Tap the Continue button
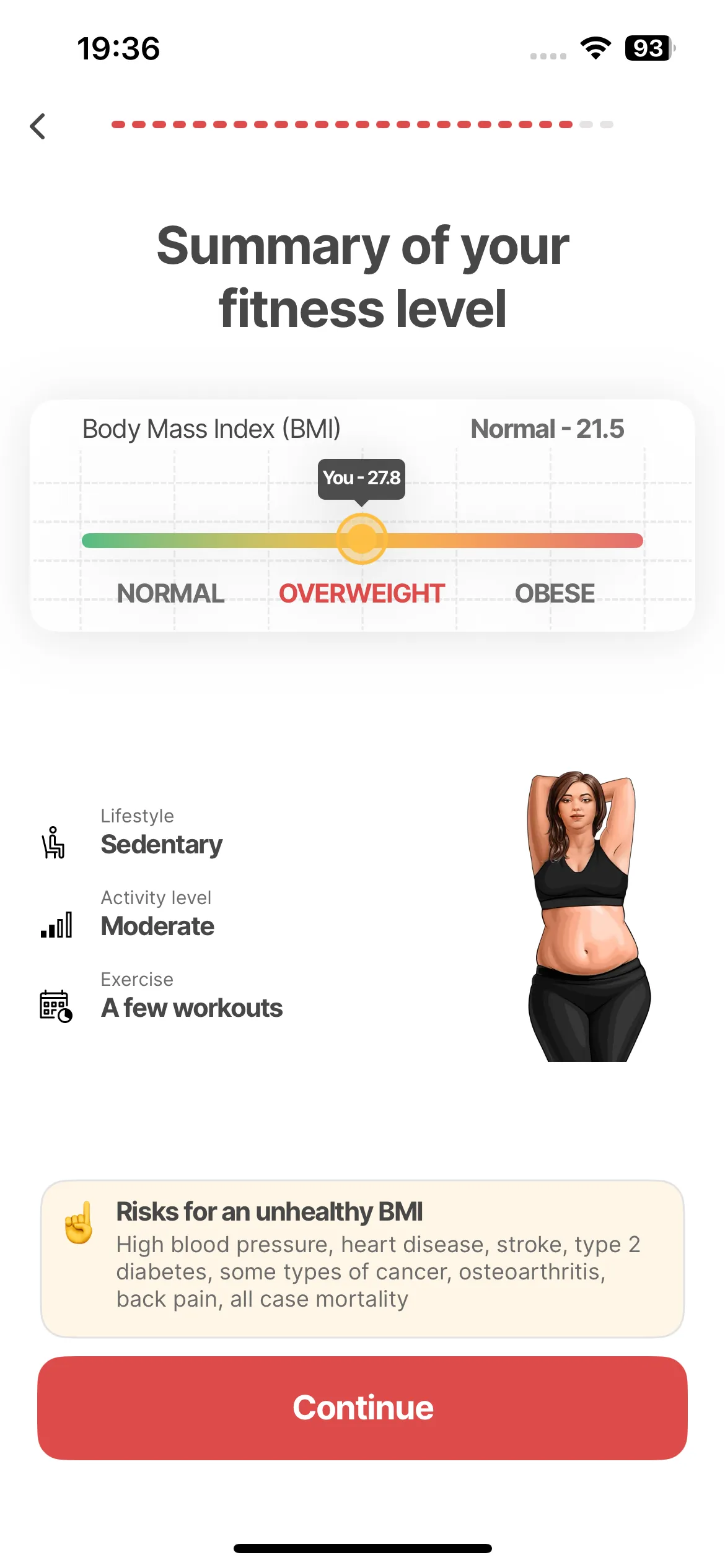 tap(362, 1408)
